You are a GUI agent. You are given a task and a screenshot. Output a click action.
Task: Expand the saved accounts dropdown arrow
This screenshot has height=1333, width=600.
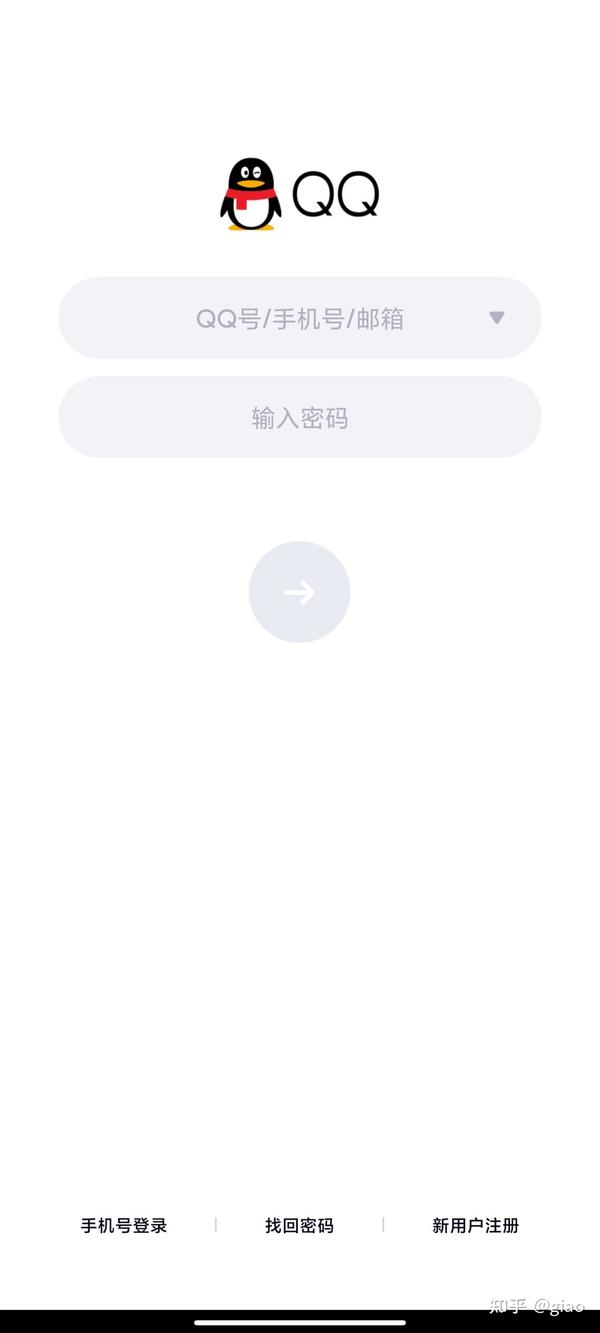[x=497, y=318]
